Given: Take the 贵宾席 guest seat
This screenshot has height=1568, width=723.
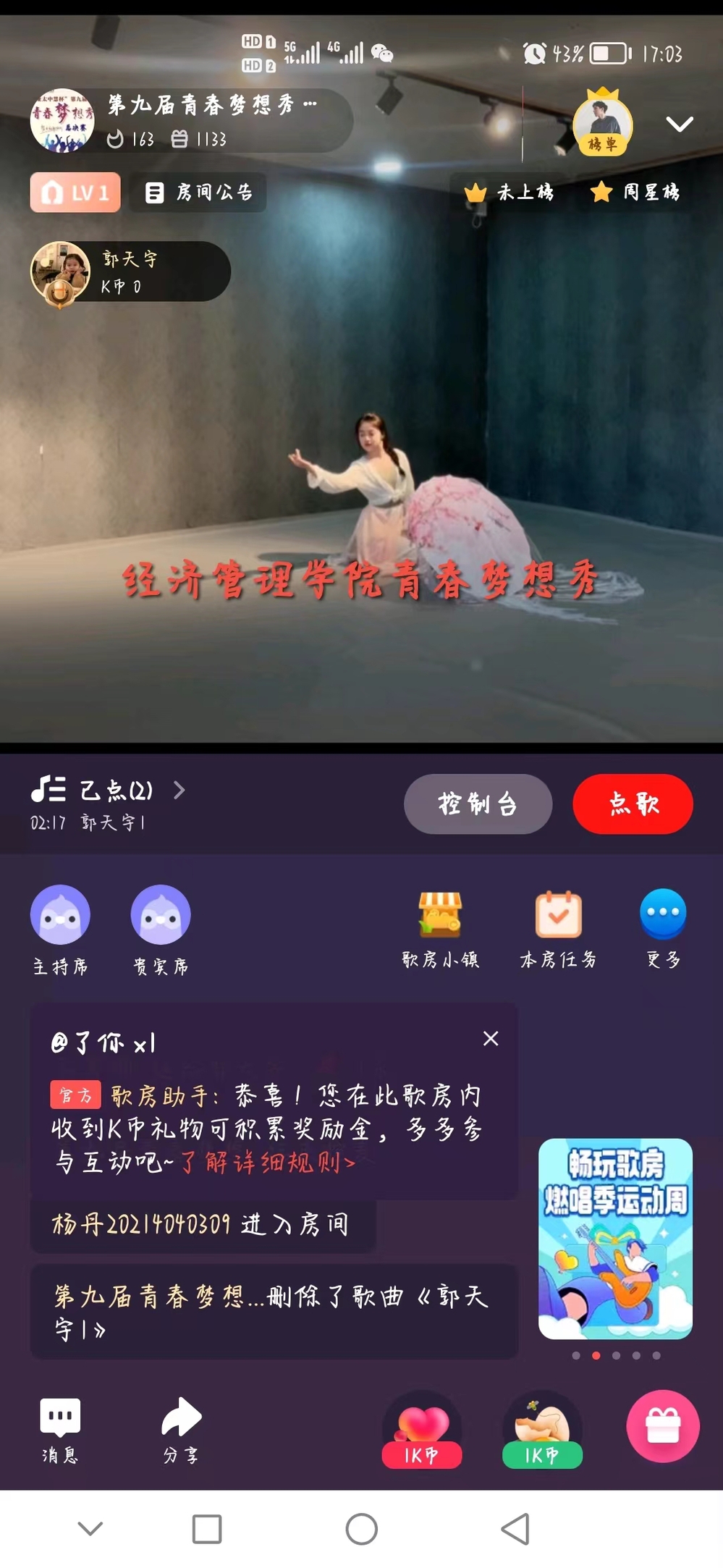Looking at the screenshot, I should click(x=161, y=915).
